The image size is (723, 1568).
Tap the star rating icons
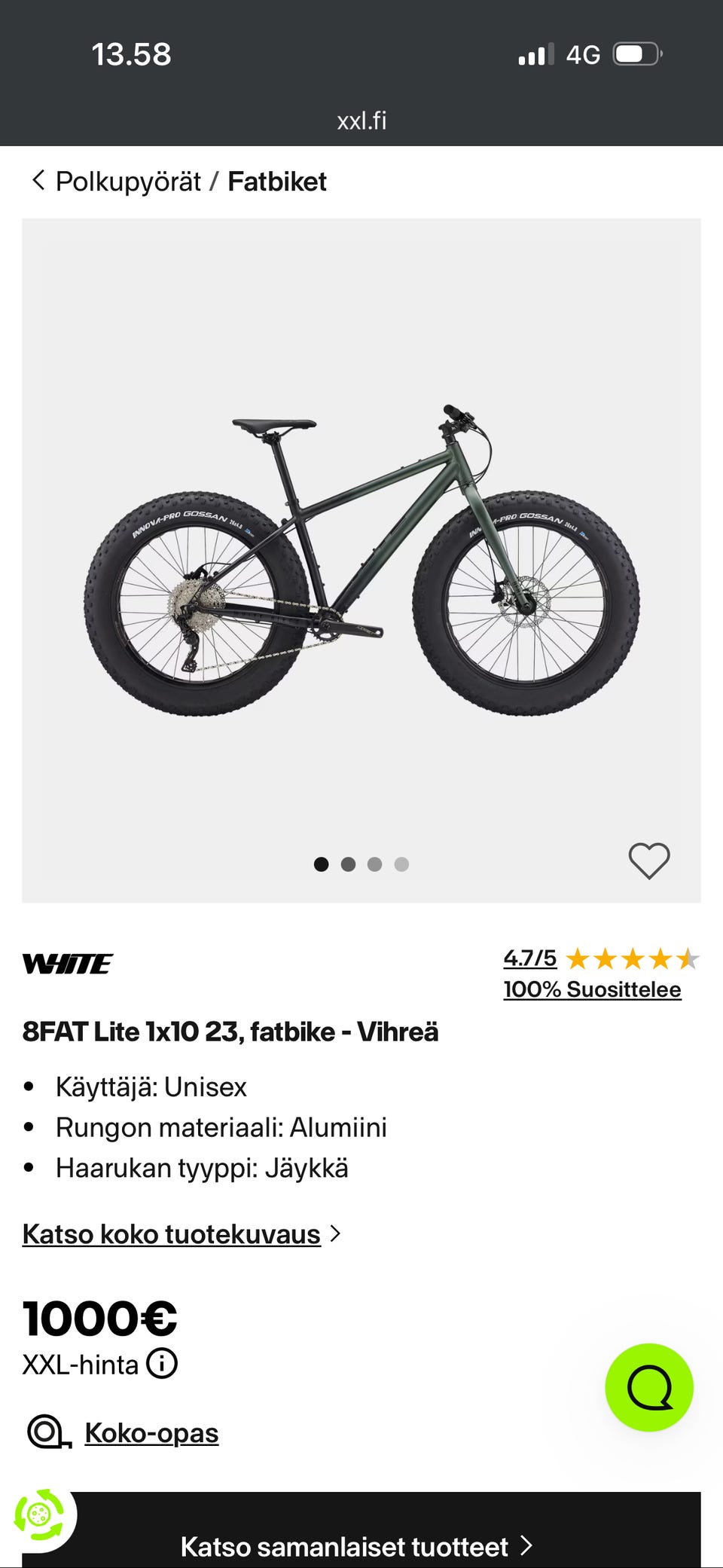tap(633, 958)
